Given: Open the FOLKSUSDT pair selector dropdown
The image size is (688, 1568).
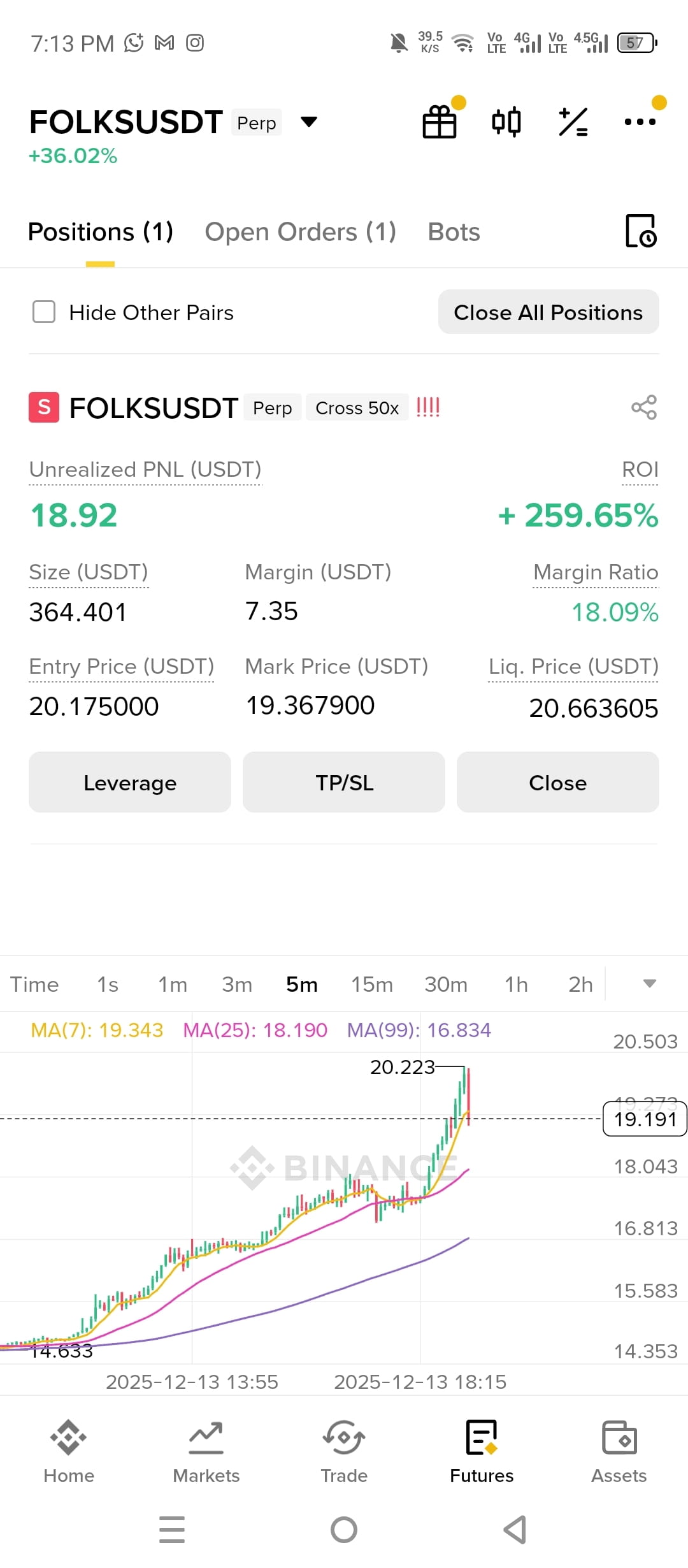Looking at the screenshot, I should click(309, 122).
